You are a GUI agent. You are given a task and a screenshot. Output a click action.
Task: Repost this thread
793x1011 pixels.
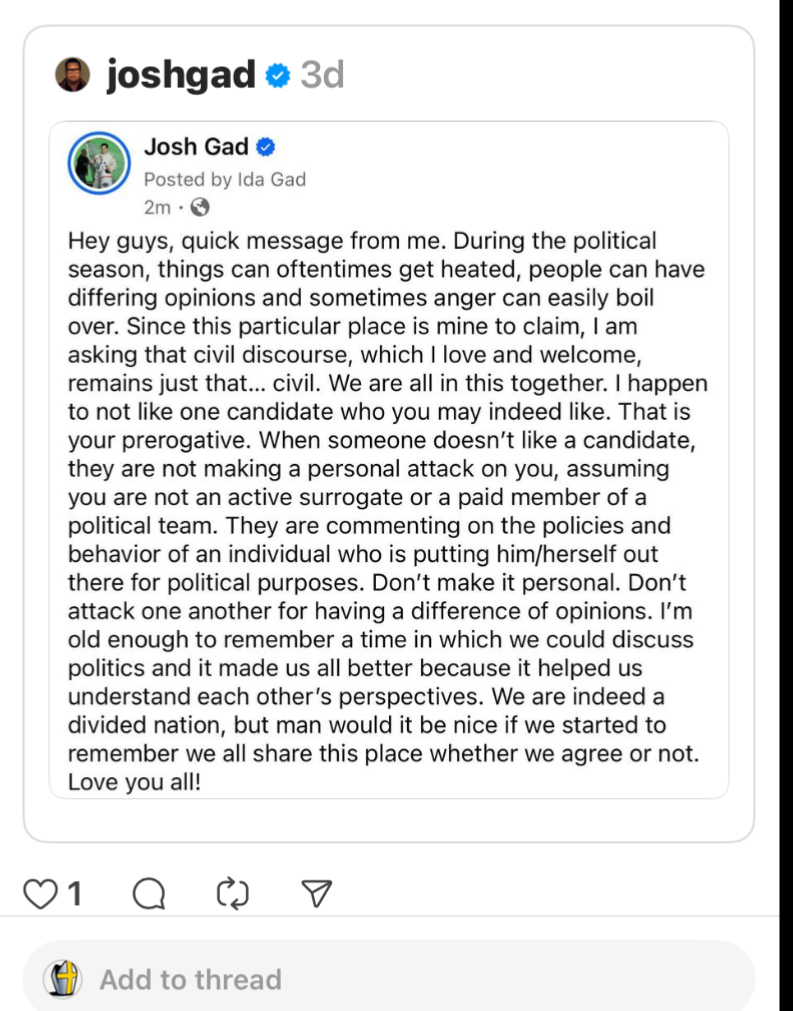232,893
